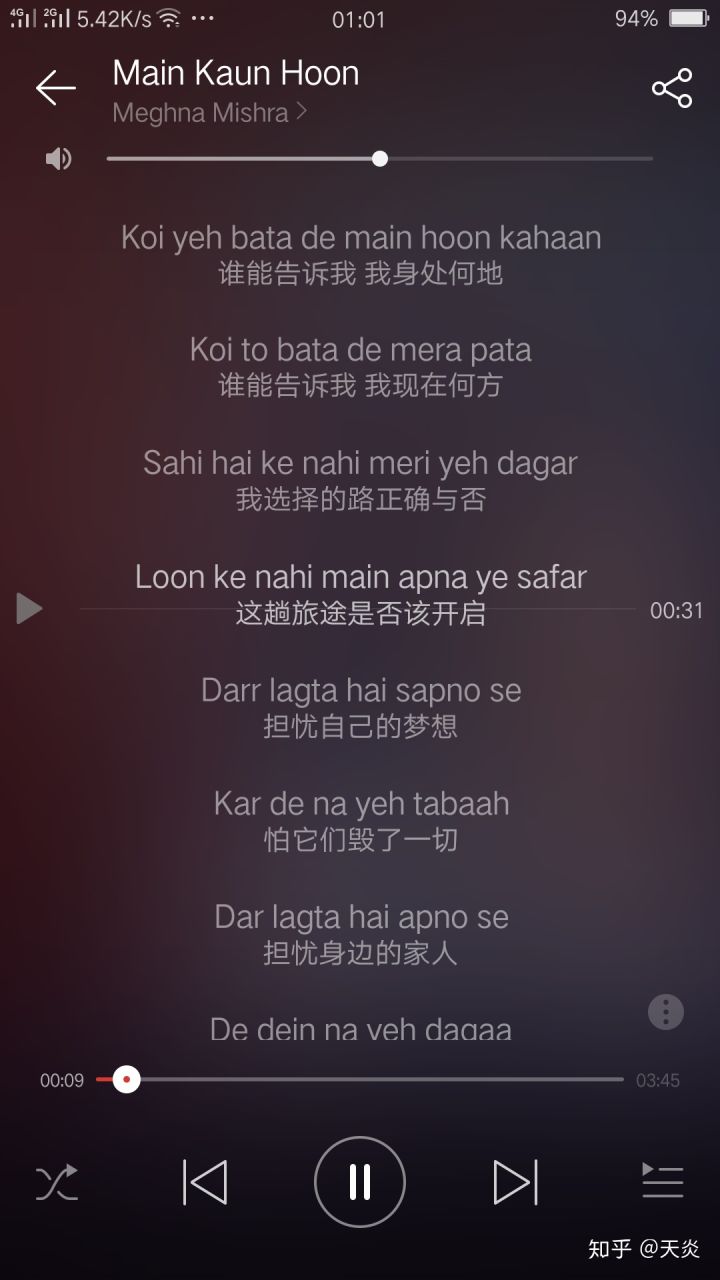Viewport: 720px width, 1280px height.
Task: Pause the current song
Action: pos(360,1182)
